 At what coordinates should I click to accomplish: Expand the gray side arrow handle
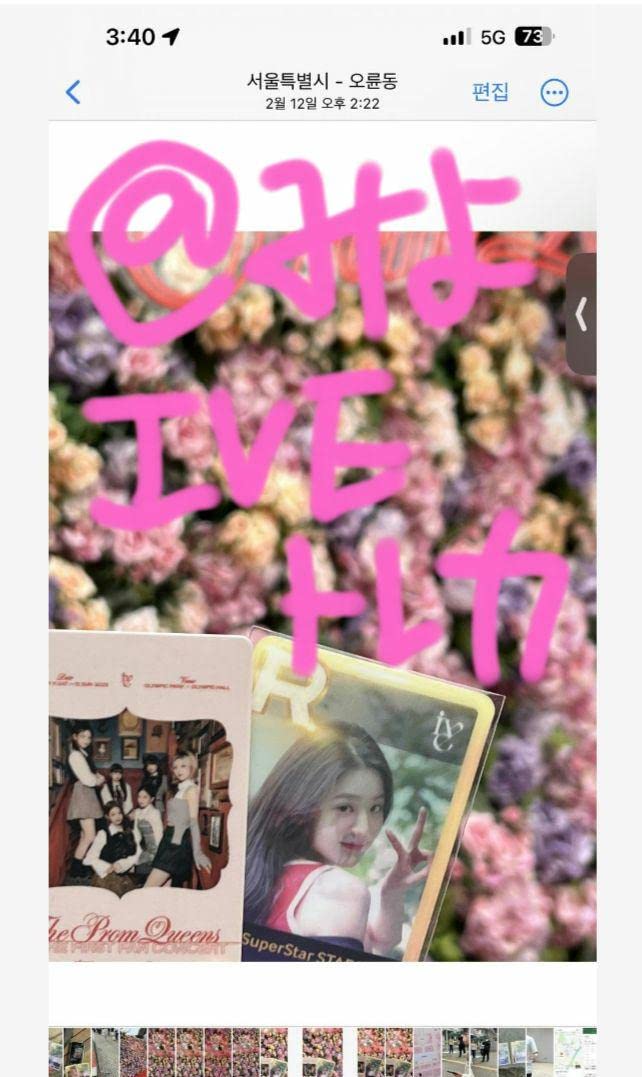click(x=582, y=314)
